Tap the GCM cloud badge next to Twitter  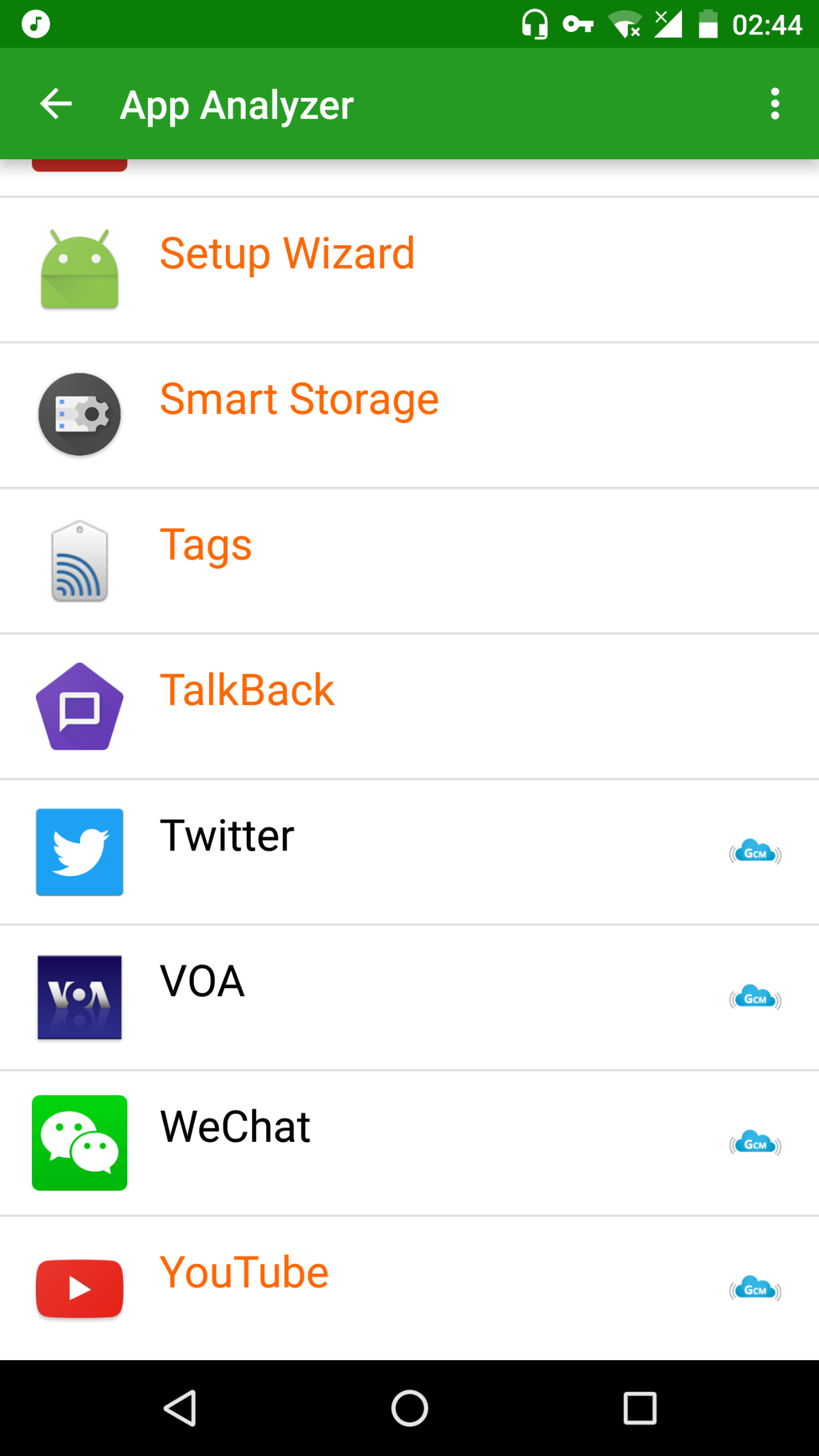click(x=755, y=851)
